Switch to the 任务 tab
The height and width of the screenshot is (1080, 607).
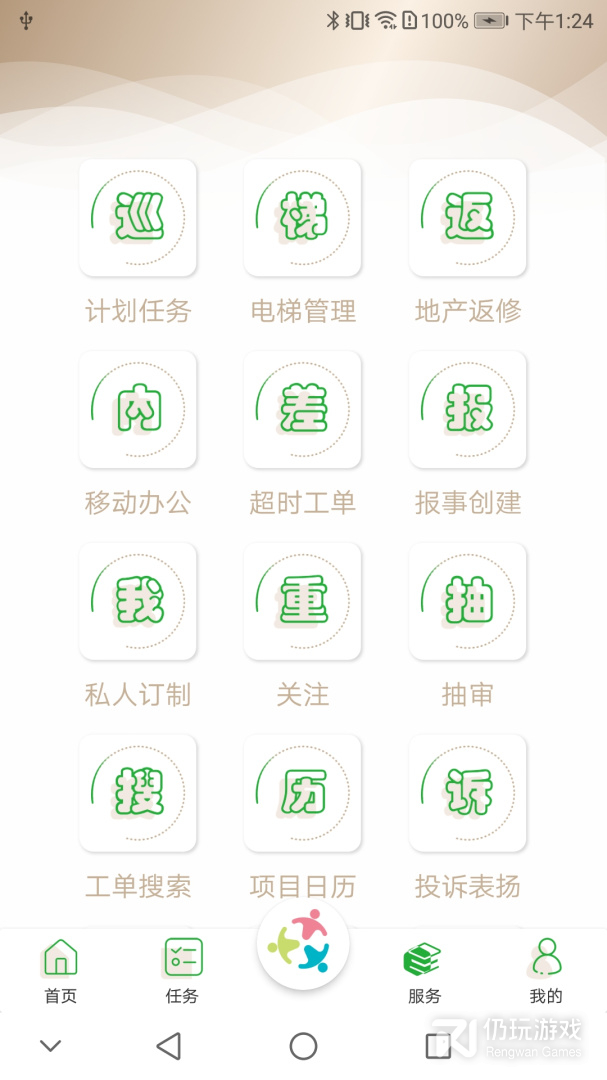coord(183,970)
